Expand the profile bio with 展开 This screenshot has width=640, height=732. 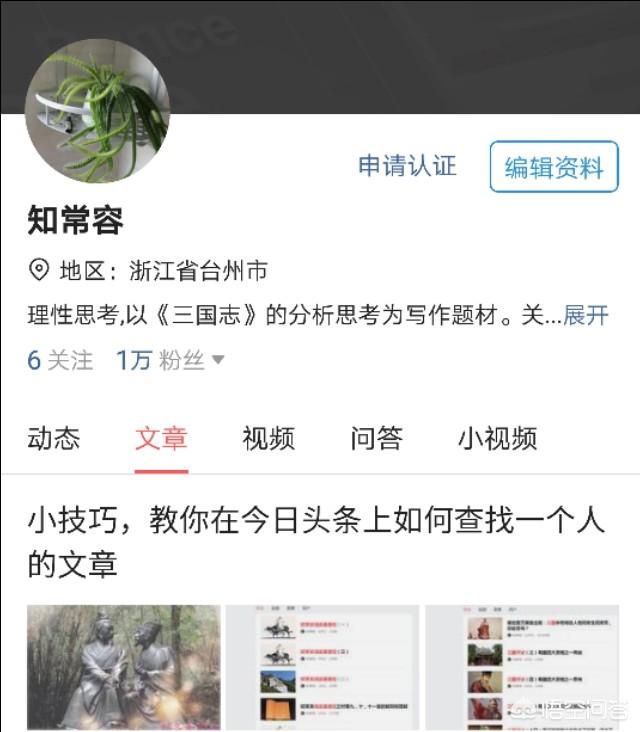pos(586,316)
